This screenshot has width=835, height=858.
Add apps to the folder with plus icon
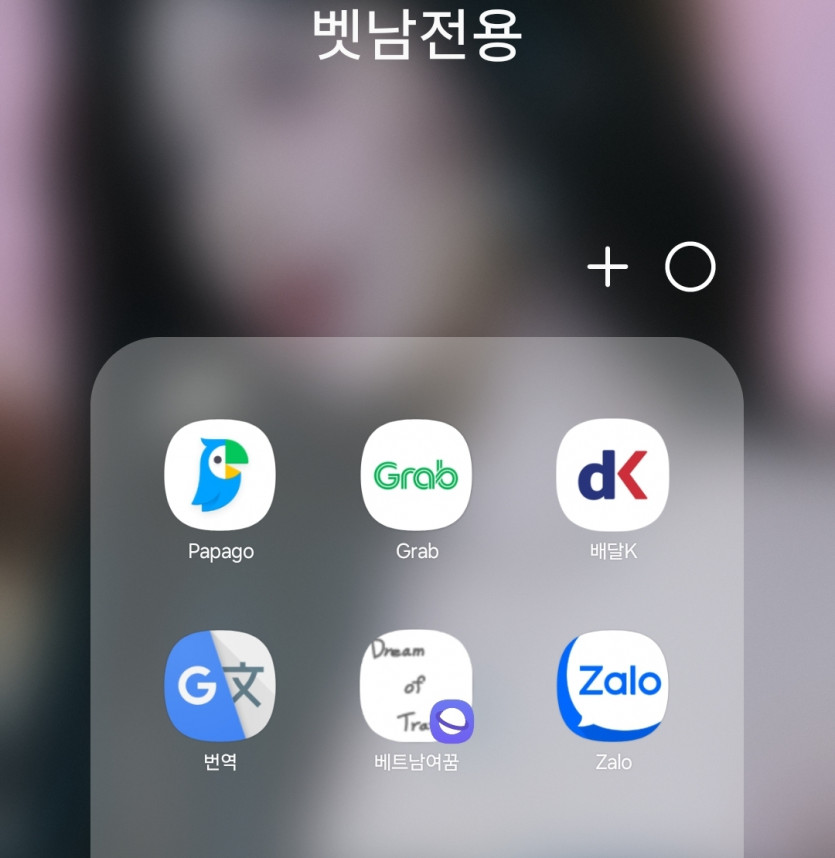[607, 268]
